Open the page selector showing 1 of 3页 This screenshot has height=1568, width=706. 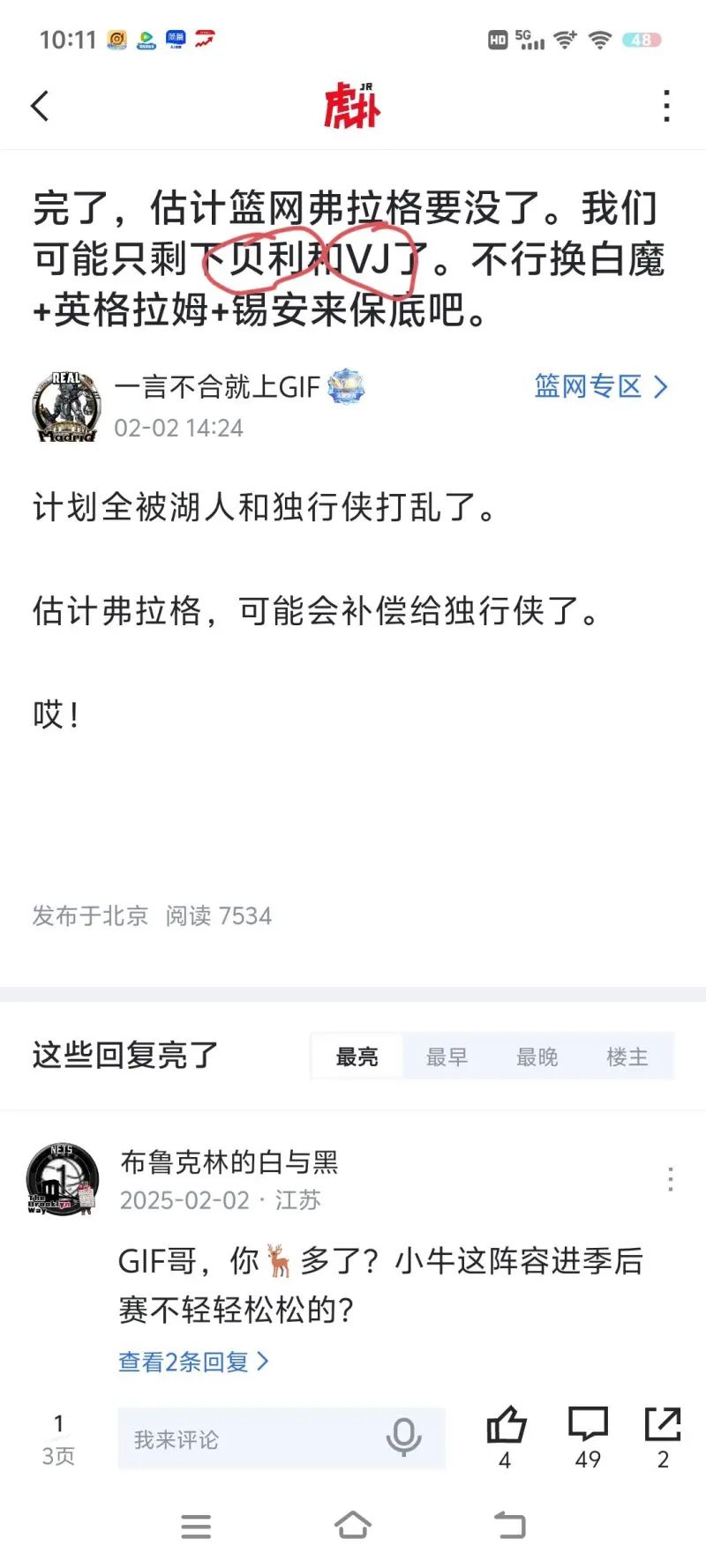click(x=58, y=1439)
